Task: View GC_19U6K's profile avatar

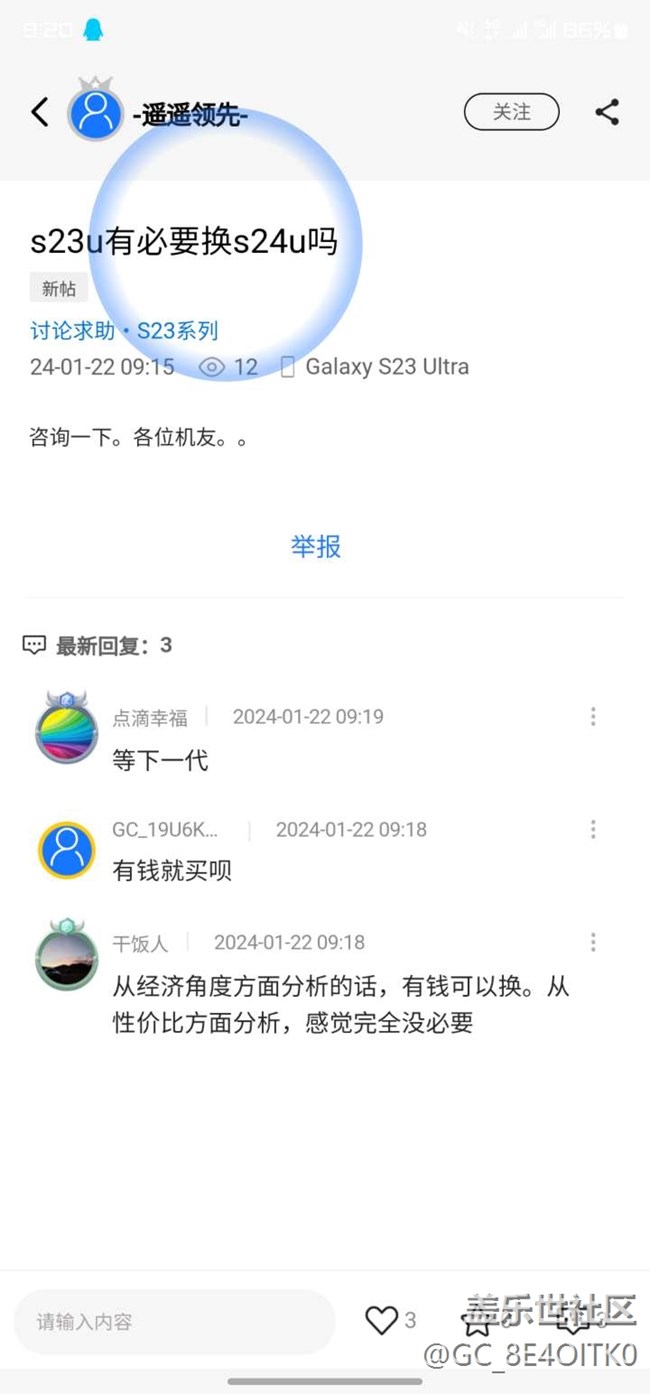Action: pyautogui.click(x=66, y=849)
